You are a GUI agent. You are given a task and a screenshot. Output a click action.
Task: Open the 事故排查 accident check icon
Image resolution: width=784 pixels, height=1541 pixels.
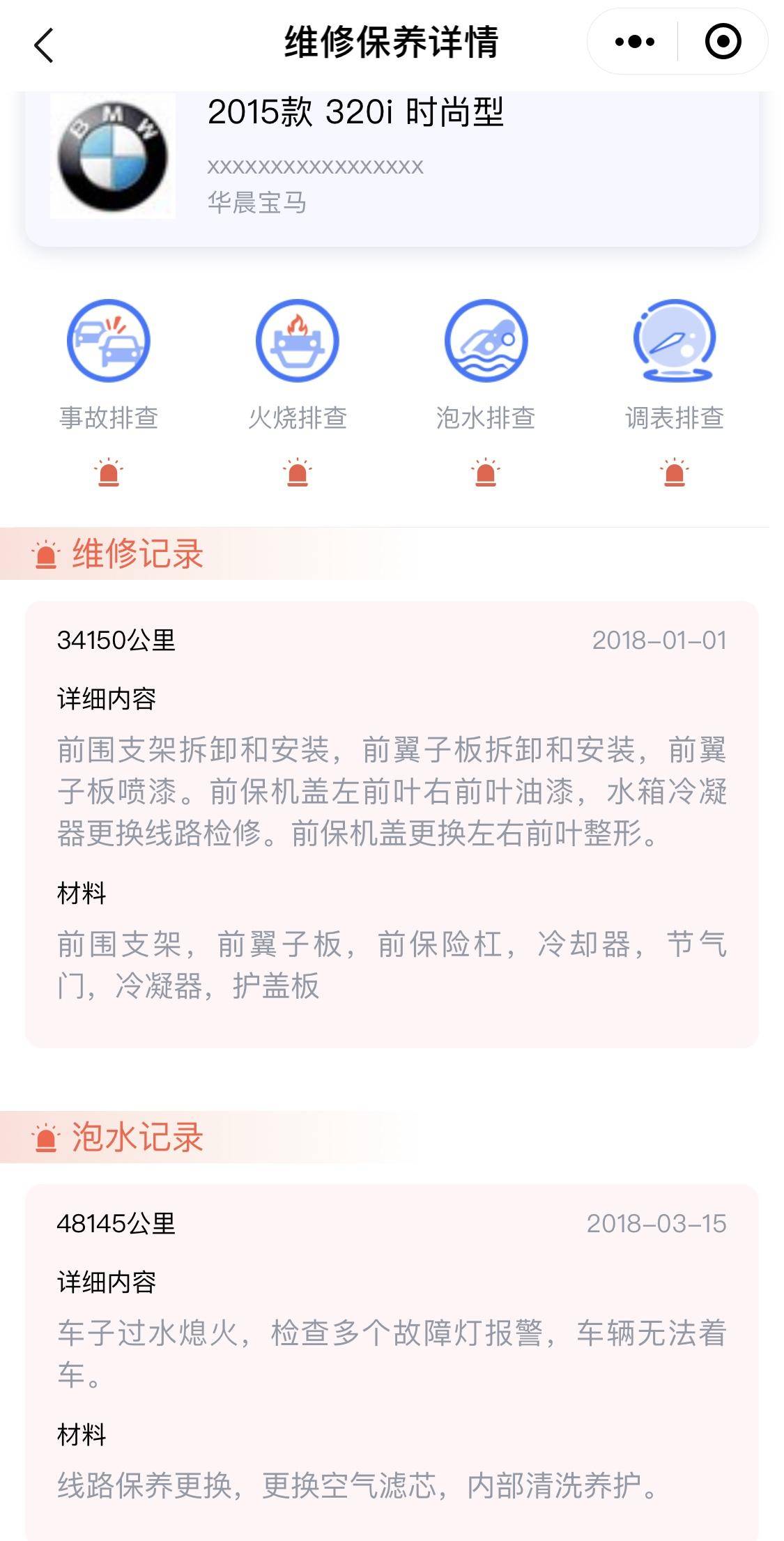point(110,342)
